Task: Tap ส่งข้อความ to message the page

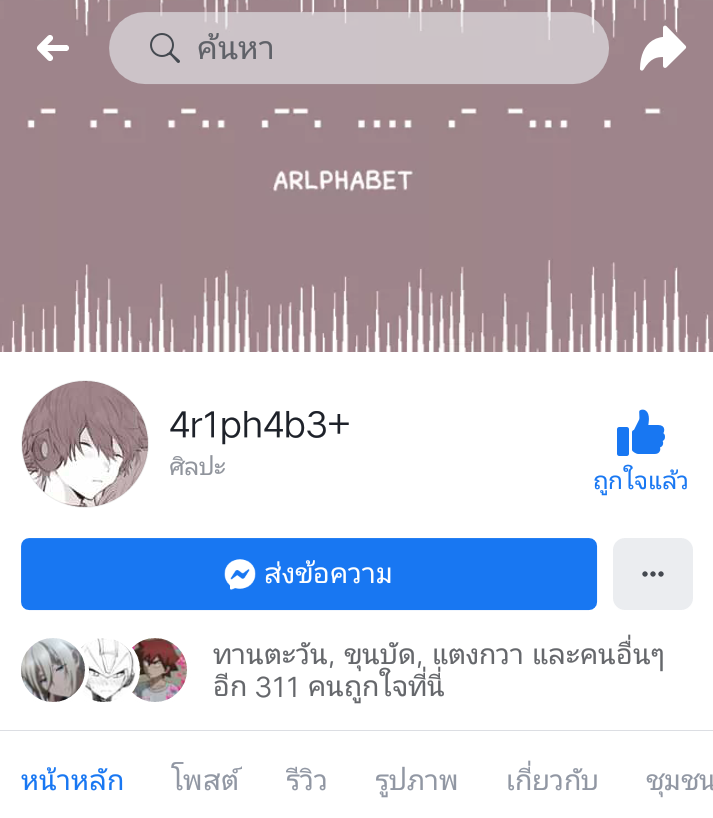Action: tap(309, 574)
